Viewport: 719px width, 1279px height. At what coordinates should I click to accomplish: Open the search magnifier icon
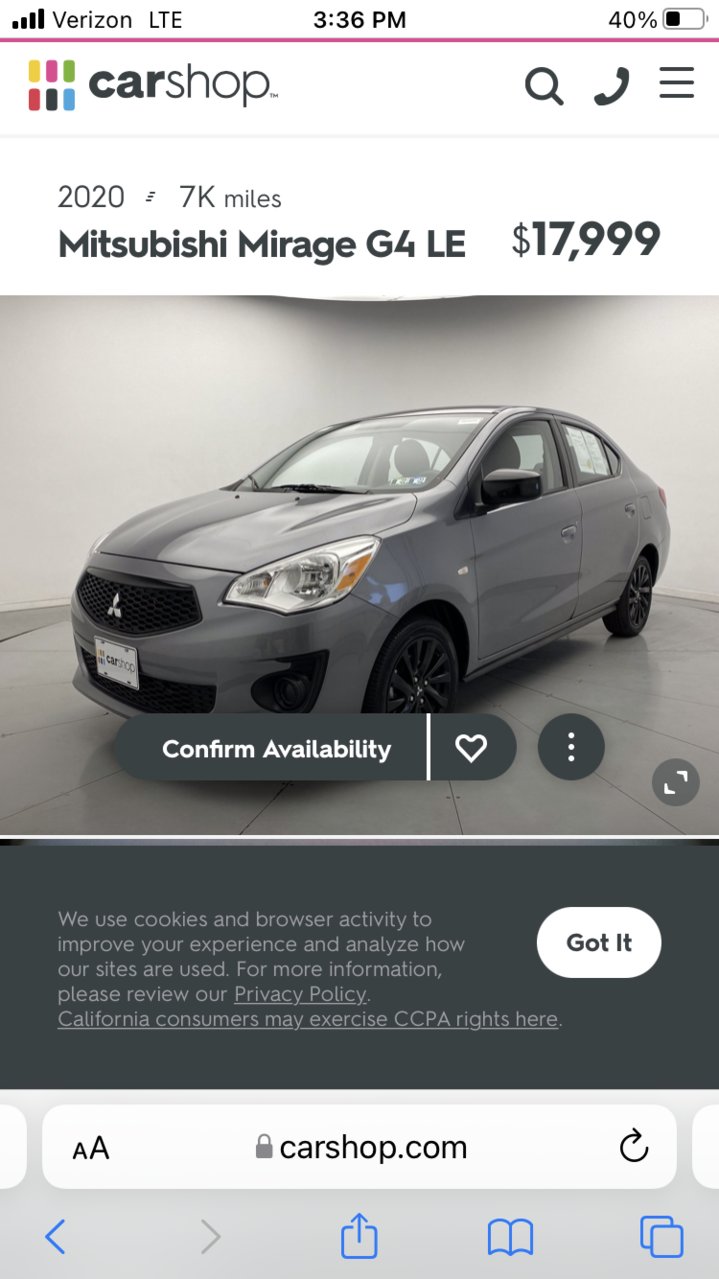544,86
